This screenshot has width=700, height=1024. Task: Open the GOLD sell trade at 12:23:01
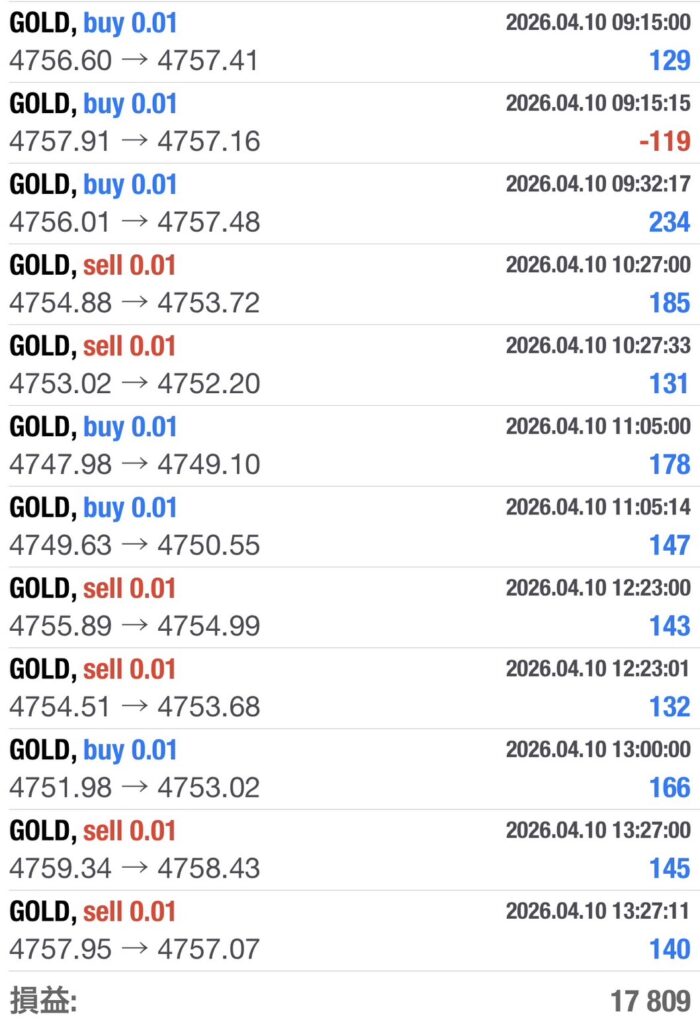pyautogui.click(x=350, y=690)
